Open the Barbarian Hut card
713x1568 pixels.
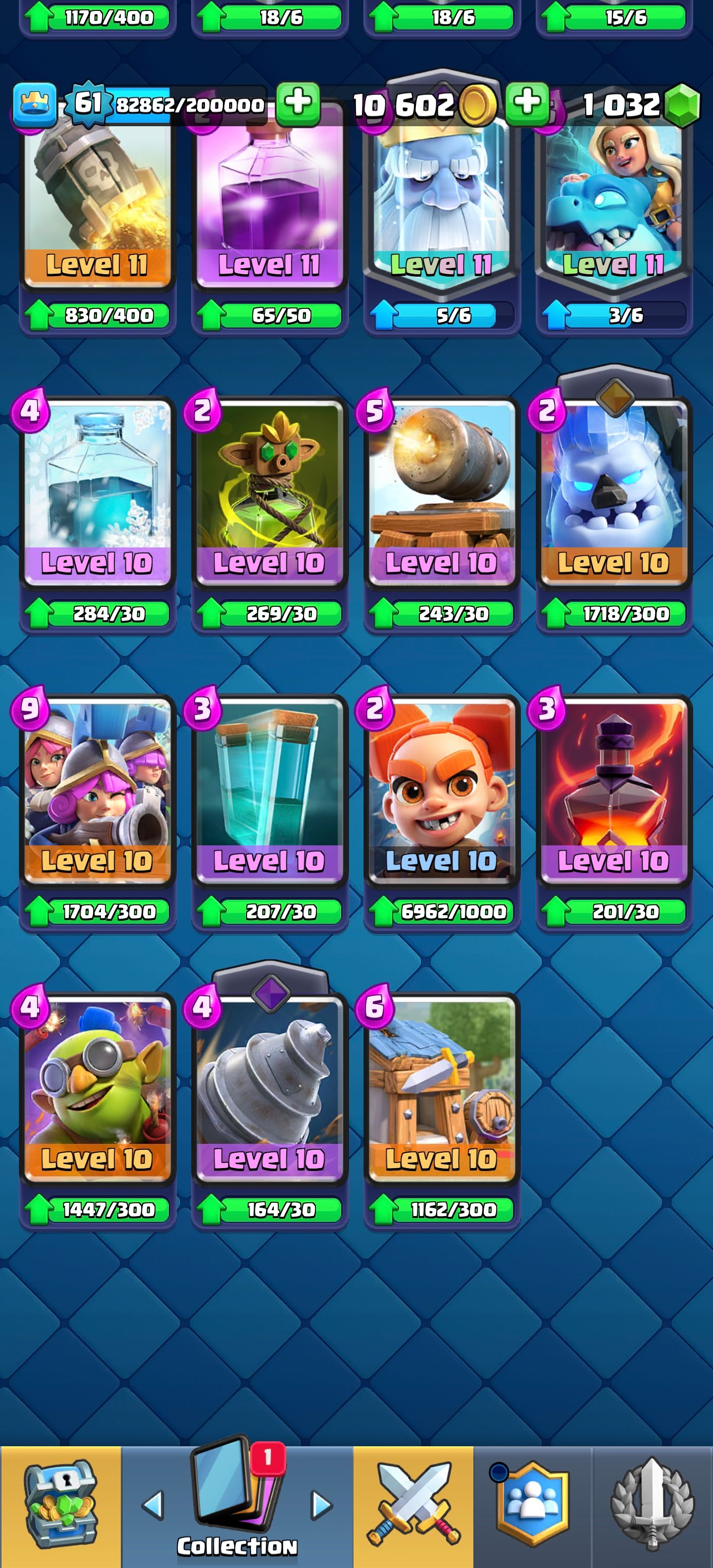tap(442, 1089)
